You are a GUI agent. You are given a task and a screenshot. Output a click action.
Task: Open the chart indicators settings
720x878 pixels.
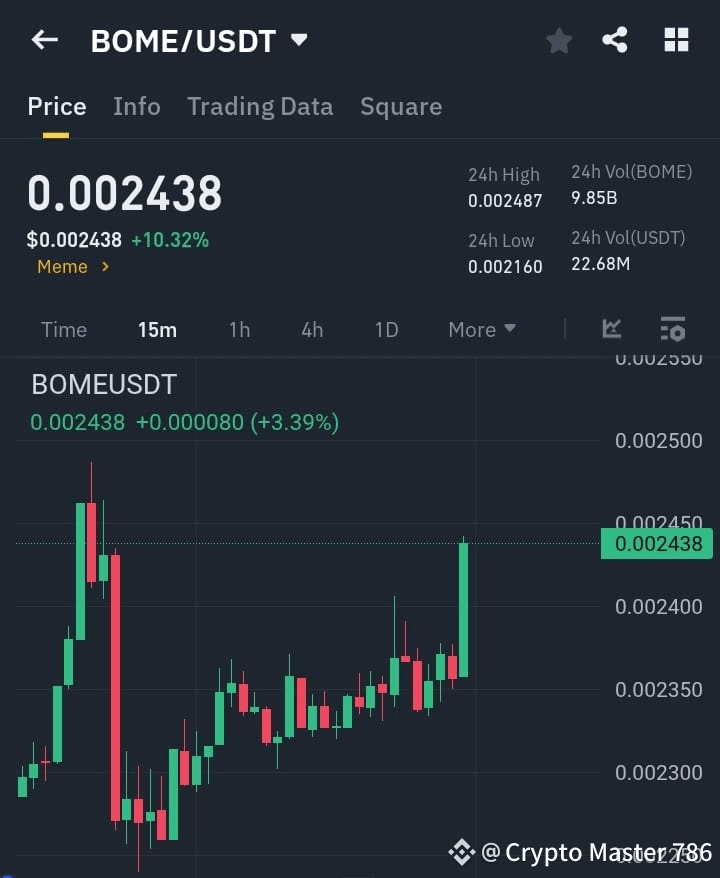pyautogui.click(x=672, y=329)
